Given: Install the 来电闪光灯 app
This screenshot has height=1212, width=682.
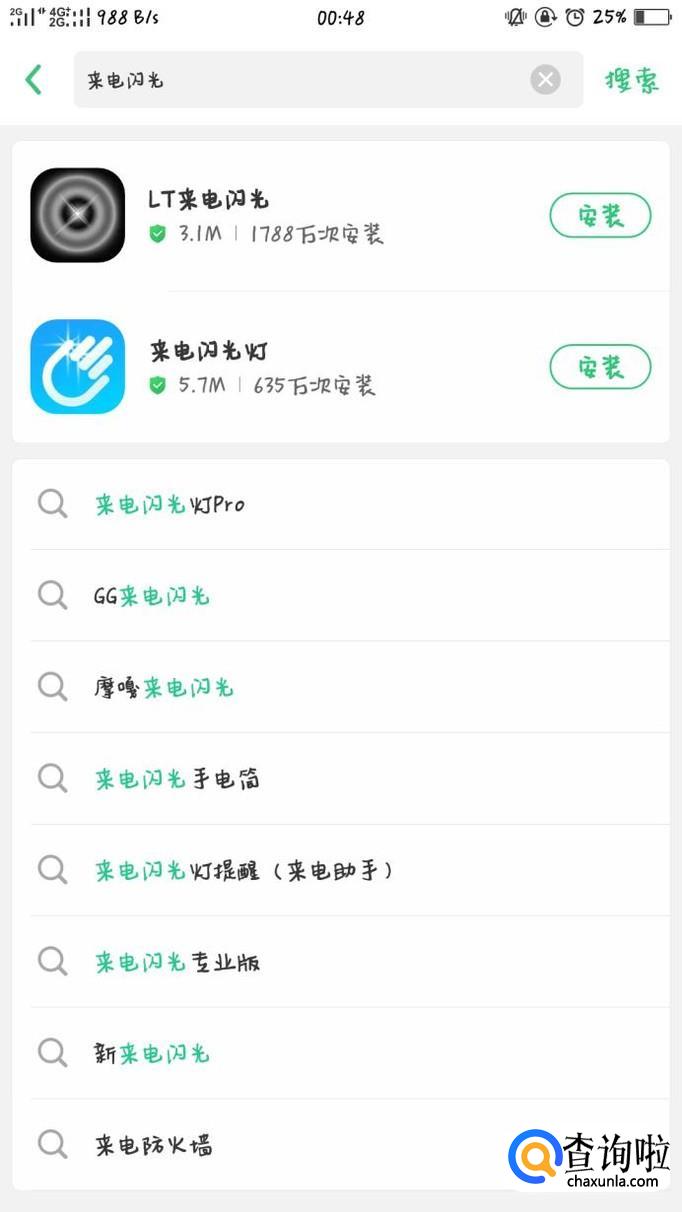Looking at the screenshot, I should (600, 367).
